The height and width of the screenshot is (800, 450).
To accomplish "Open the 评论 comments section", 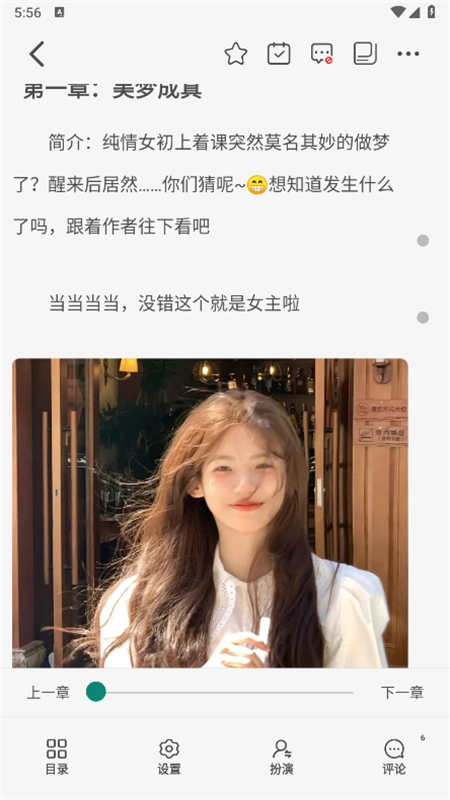I will pyautogui.click(x=394, y=757).
